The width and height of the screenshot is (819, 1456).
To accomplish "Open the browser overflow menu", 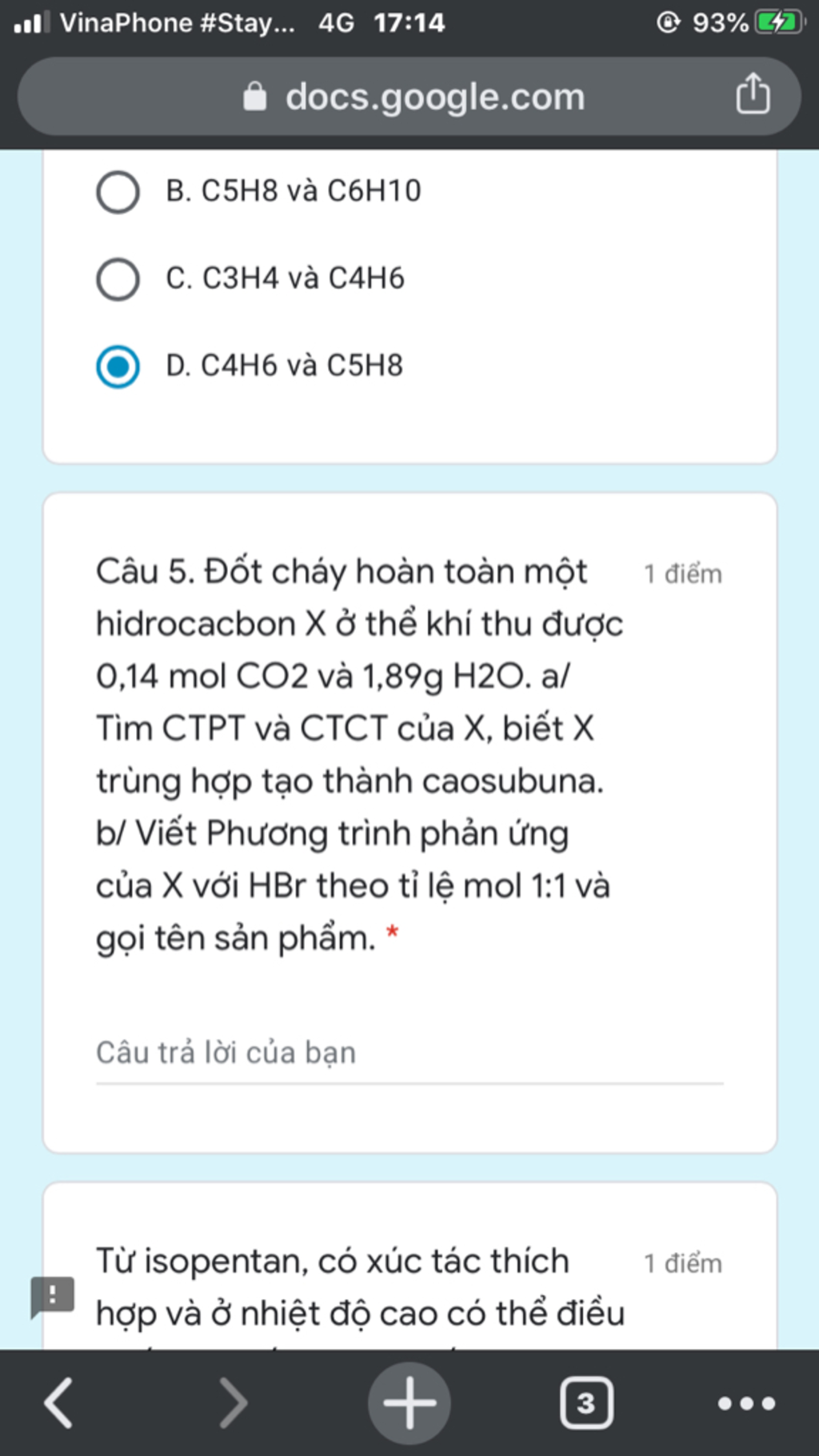I will click(x=745, y=1402).
